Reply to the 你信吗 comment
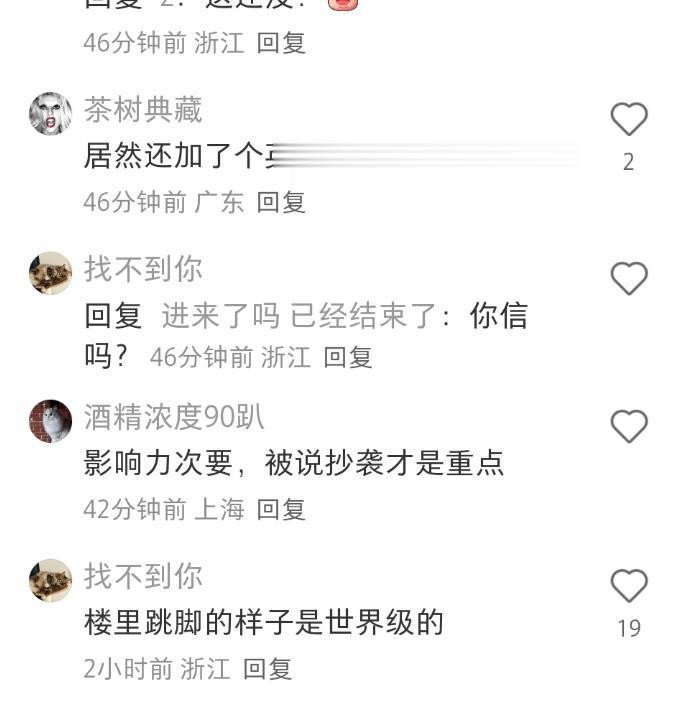Image resolution: width=680 pixels, height=706 pixels. (x=347, y=357)
